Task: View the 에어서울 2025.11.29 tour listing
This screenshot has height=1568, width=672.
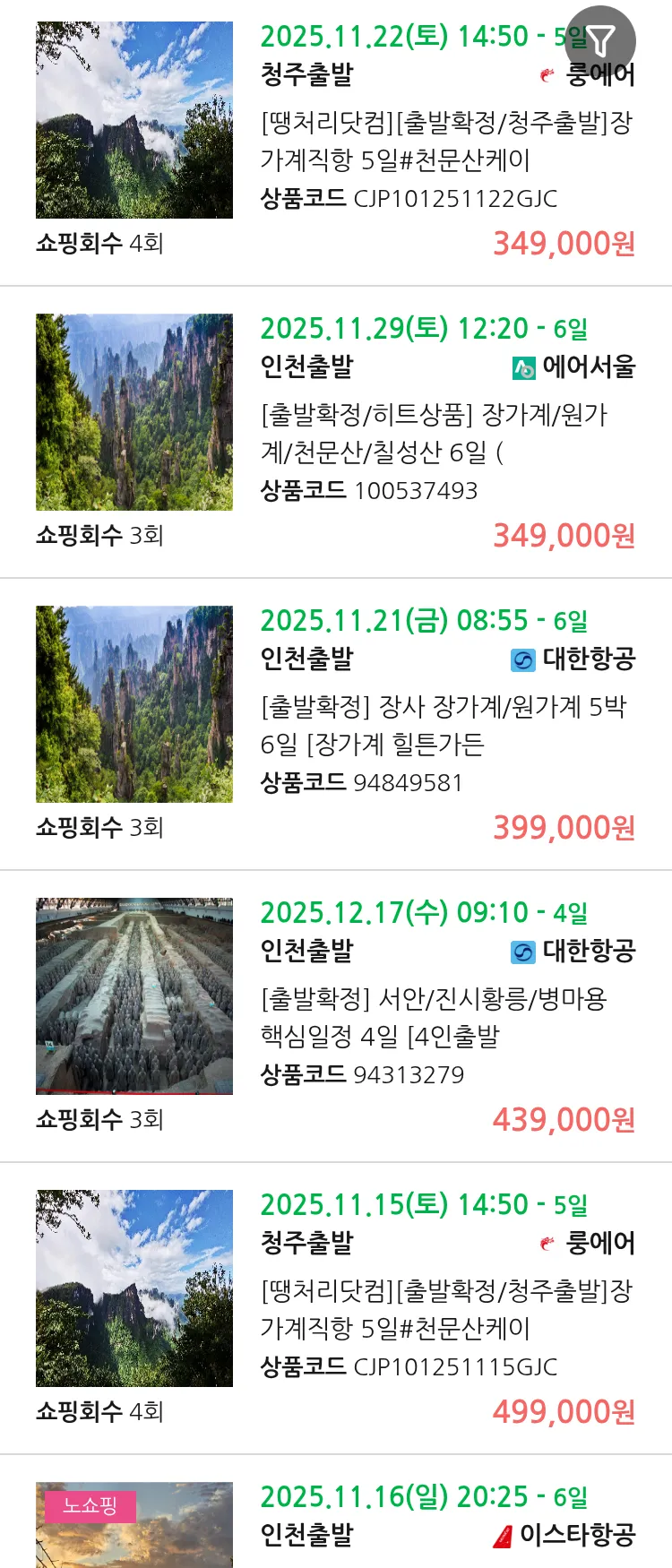Action: pos(445,434)
